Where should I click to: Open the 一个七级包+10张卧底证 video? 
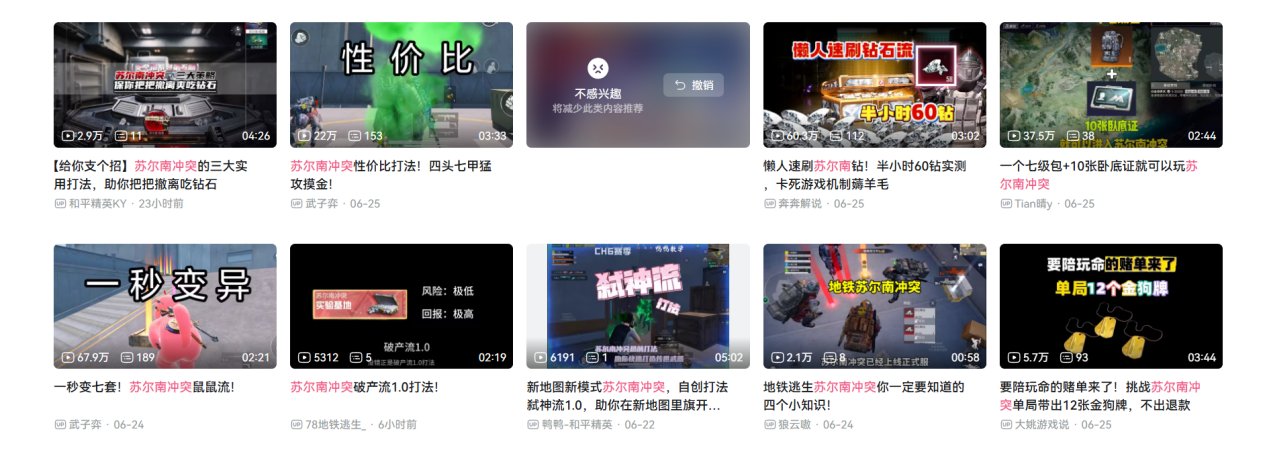[1110, 85]
